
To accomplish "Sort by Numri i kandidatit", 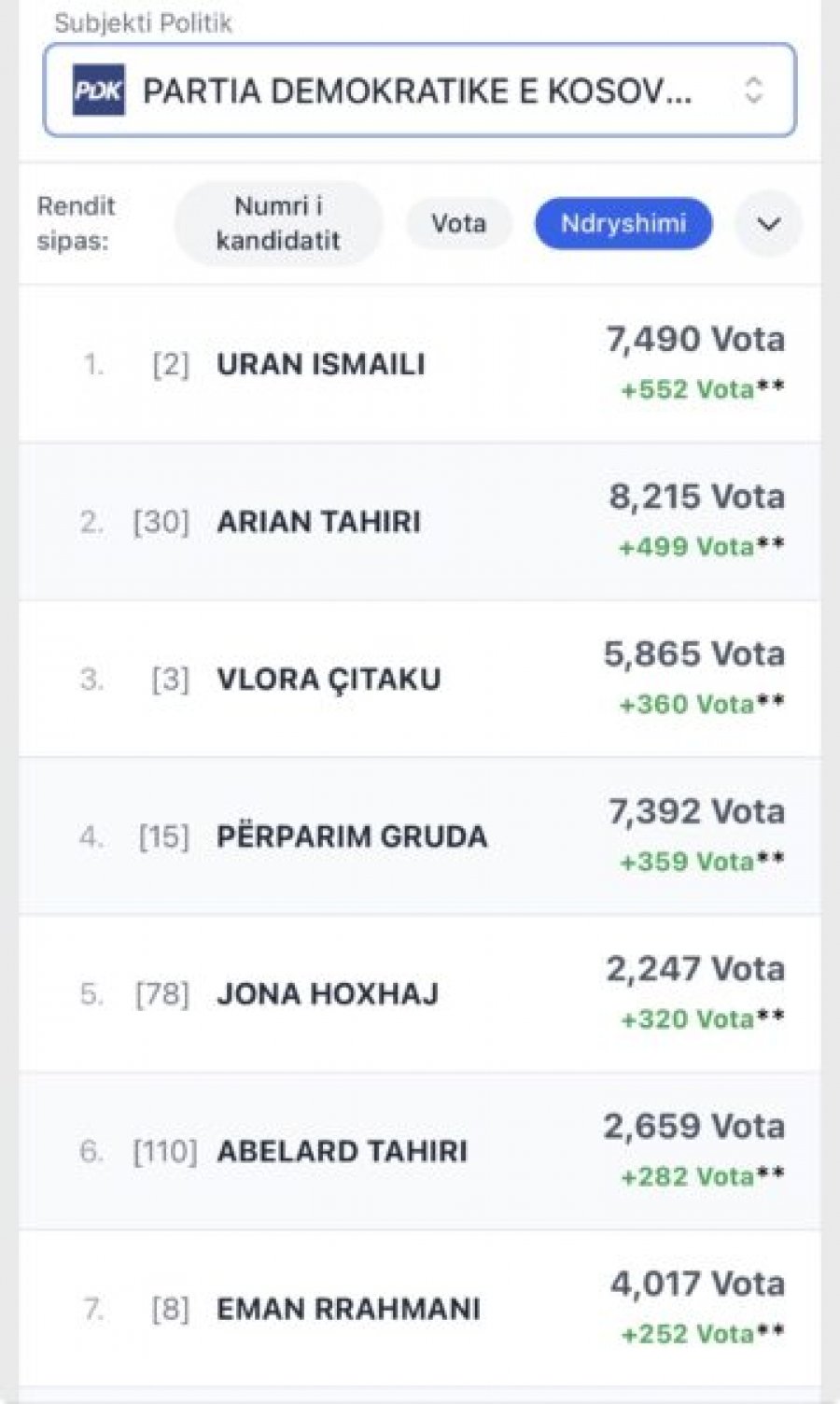I will point(278,223).
